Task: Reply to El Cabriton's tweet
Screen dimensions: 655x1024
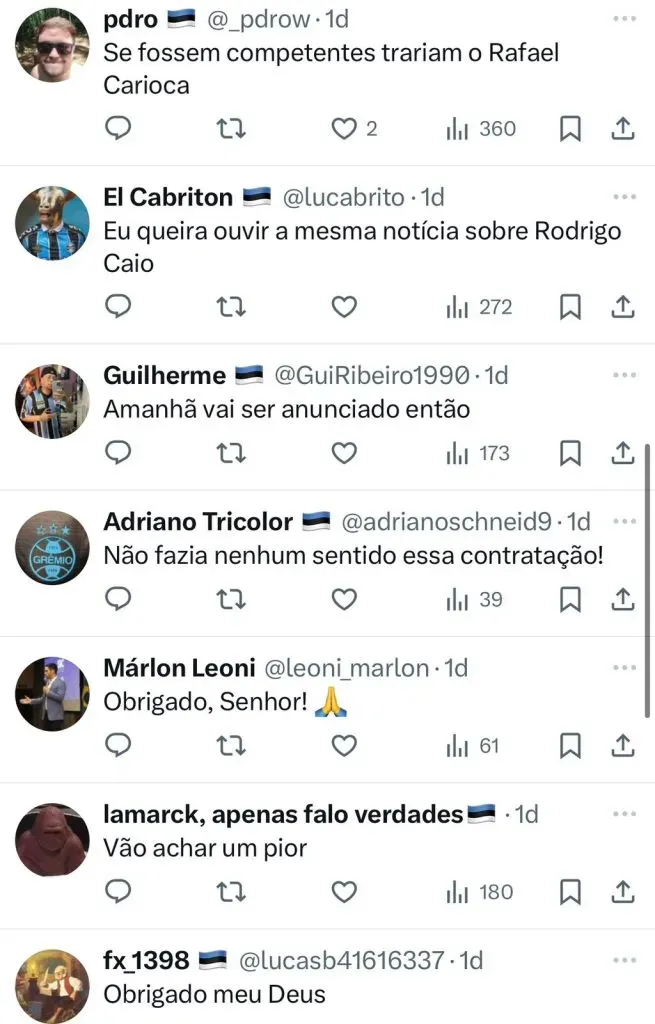Action: pos(119,307)
